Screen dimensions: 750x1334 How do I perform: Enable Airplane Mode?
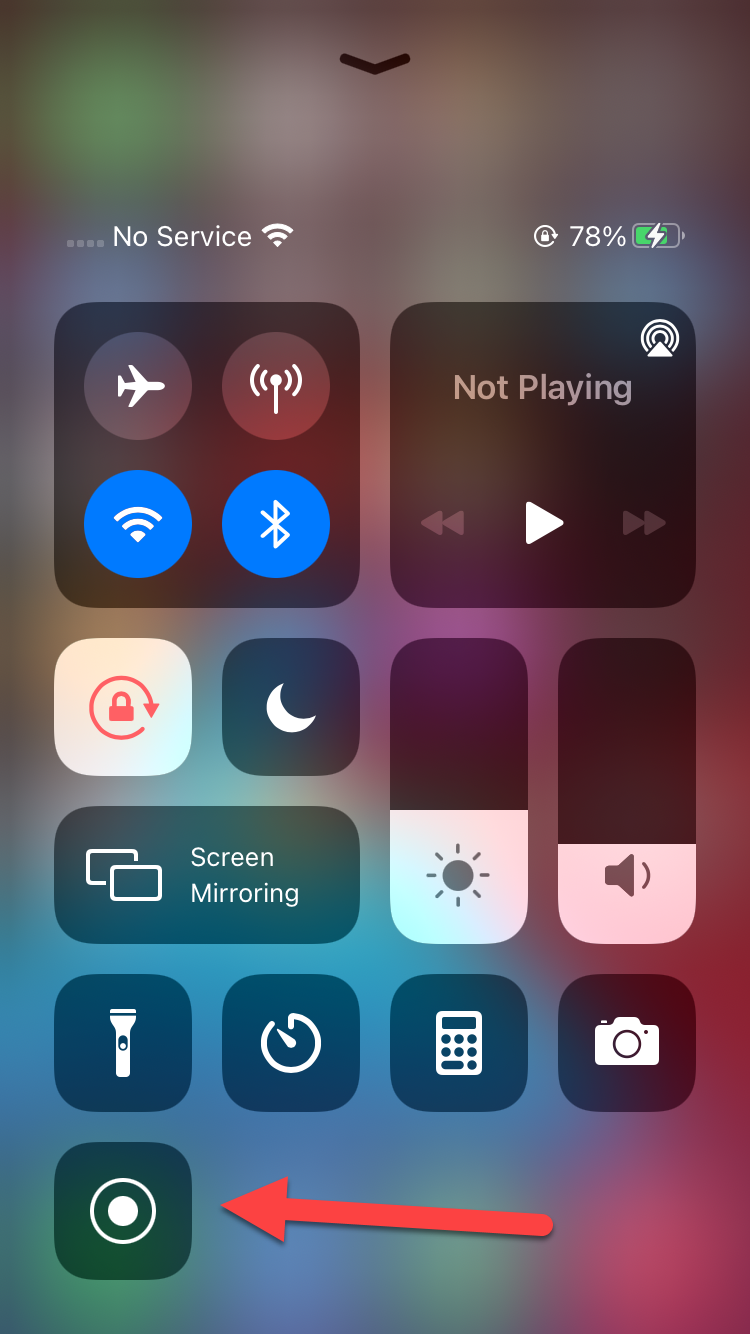pos(138,386)
